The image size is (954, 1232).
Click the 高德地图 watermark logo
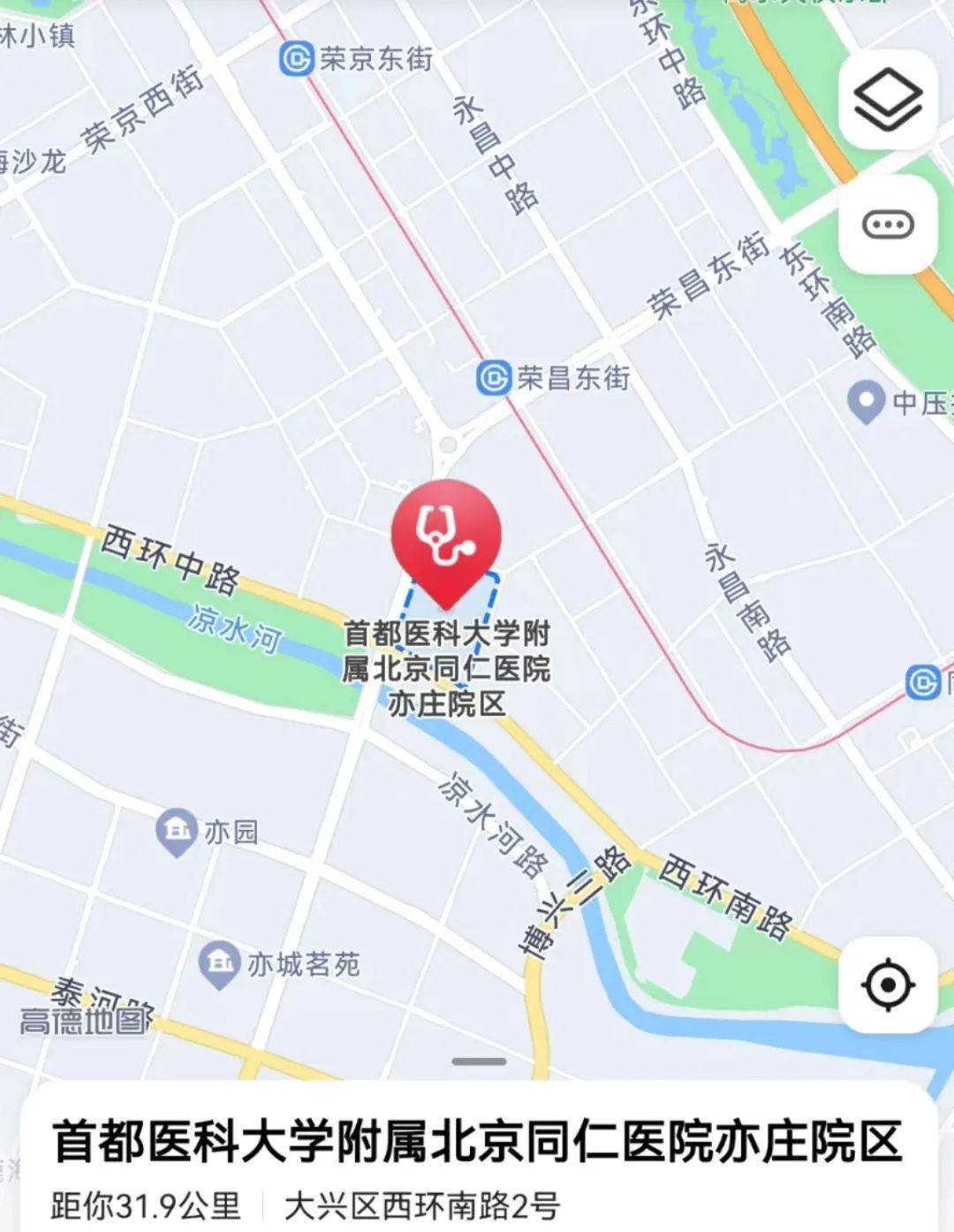pos(85,1021)
